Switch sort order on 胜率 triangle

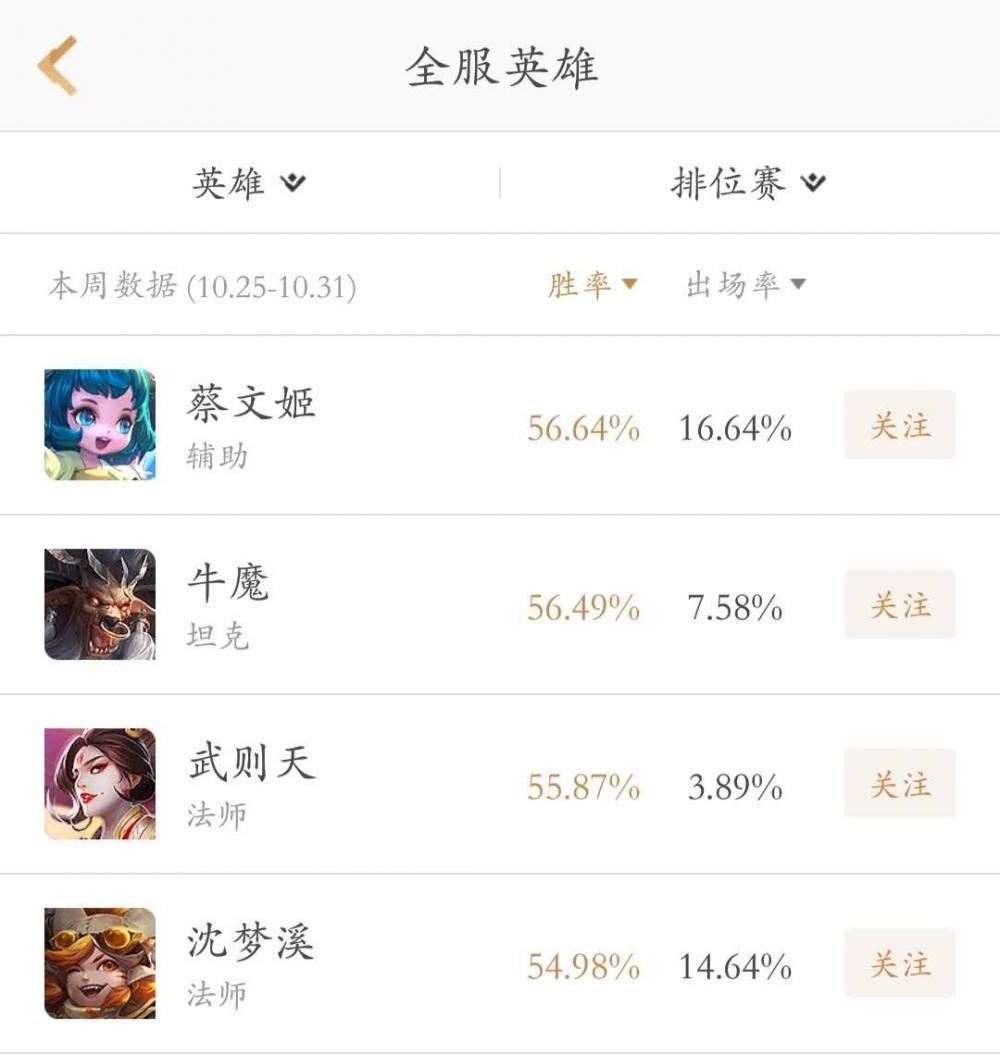pos(630,285)
